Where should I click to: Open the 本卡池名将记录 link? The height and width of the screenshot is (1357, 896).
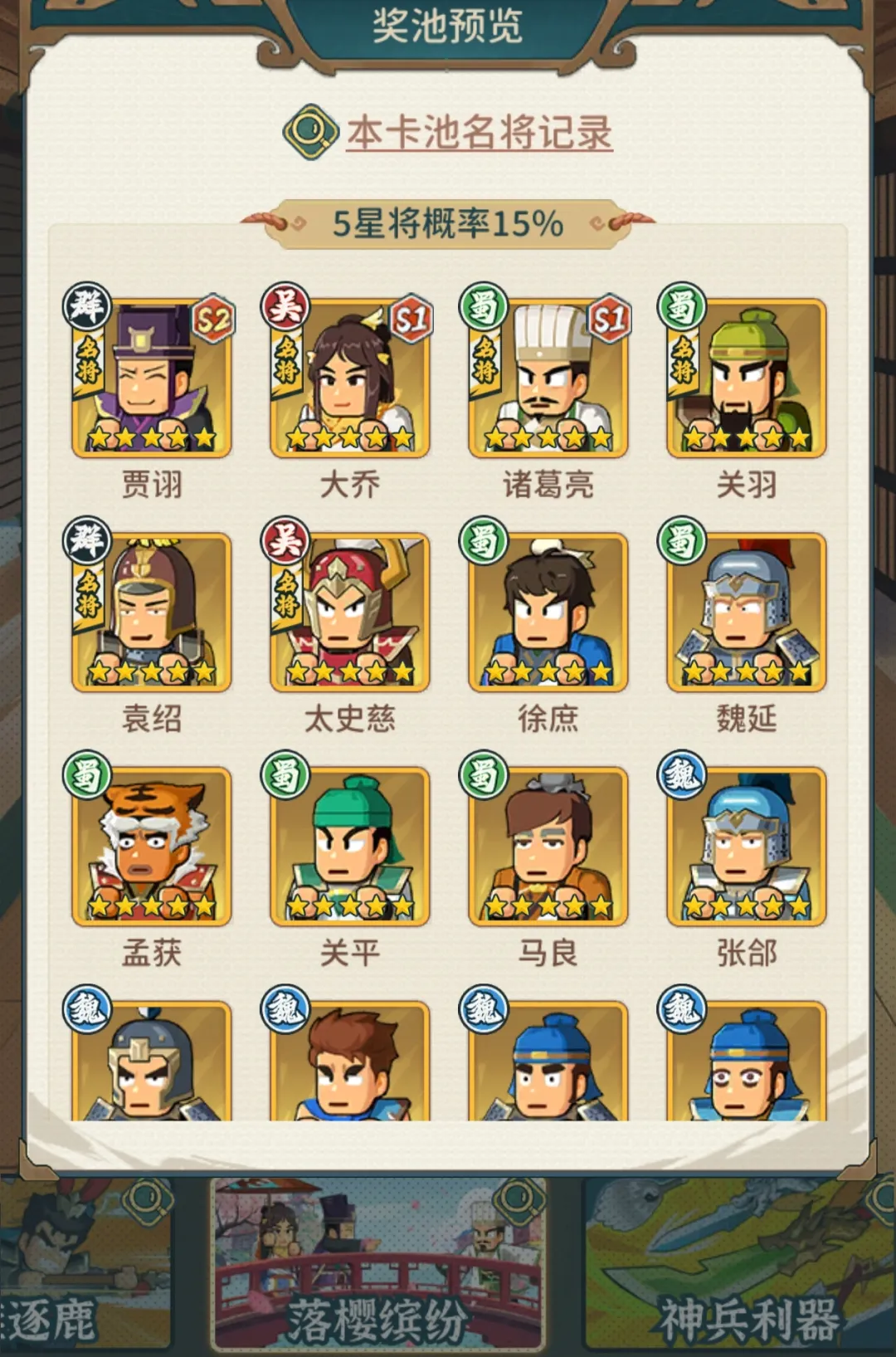tap(479, 133)
